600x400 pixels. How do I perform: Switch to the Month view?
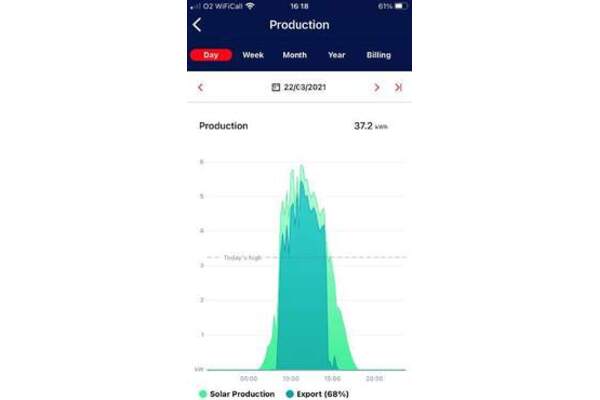(x=295, y=55)
